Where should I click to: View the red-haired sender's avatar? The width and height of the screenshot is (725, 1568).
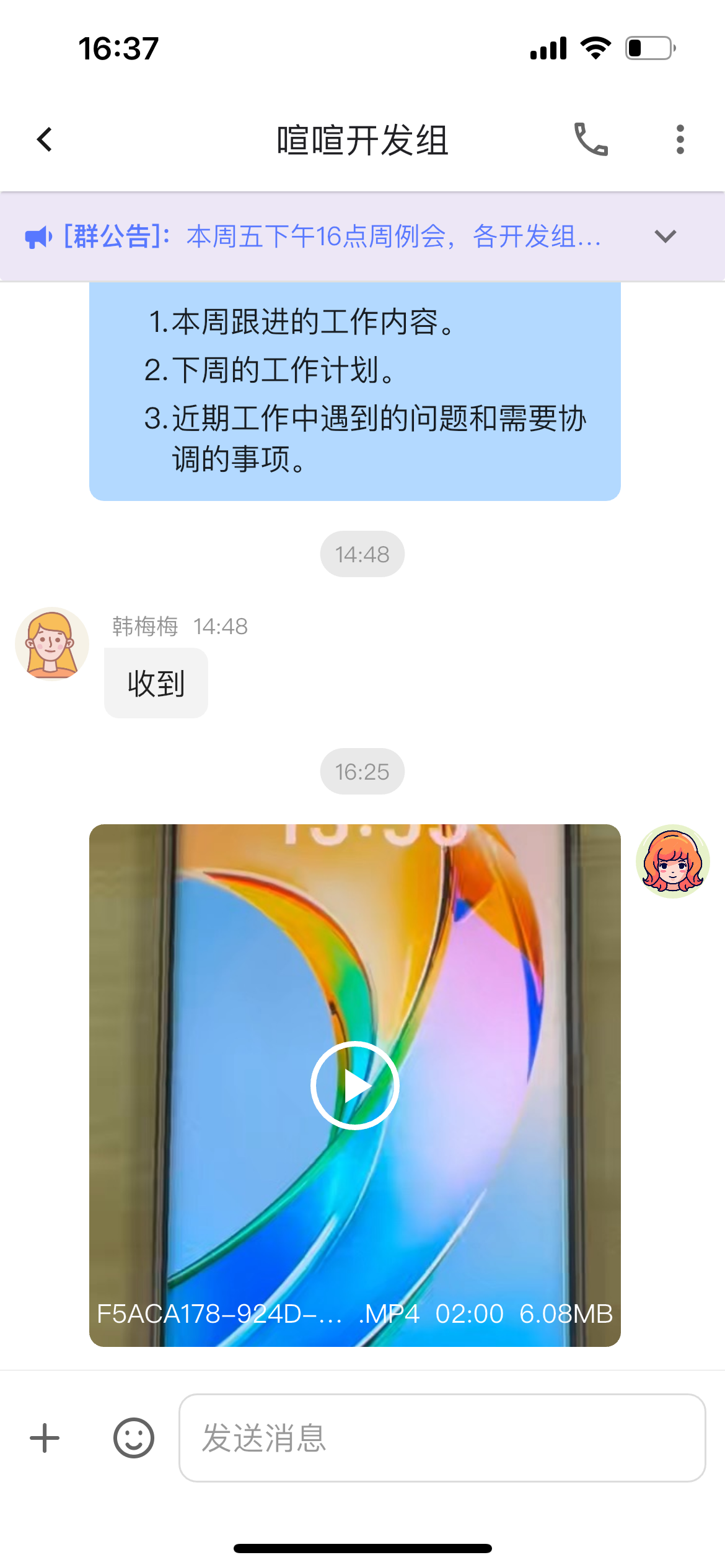click(672, 861)
